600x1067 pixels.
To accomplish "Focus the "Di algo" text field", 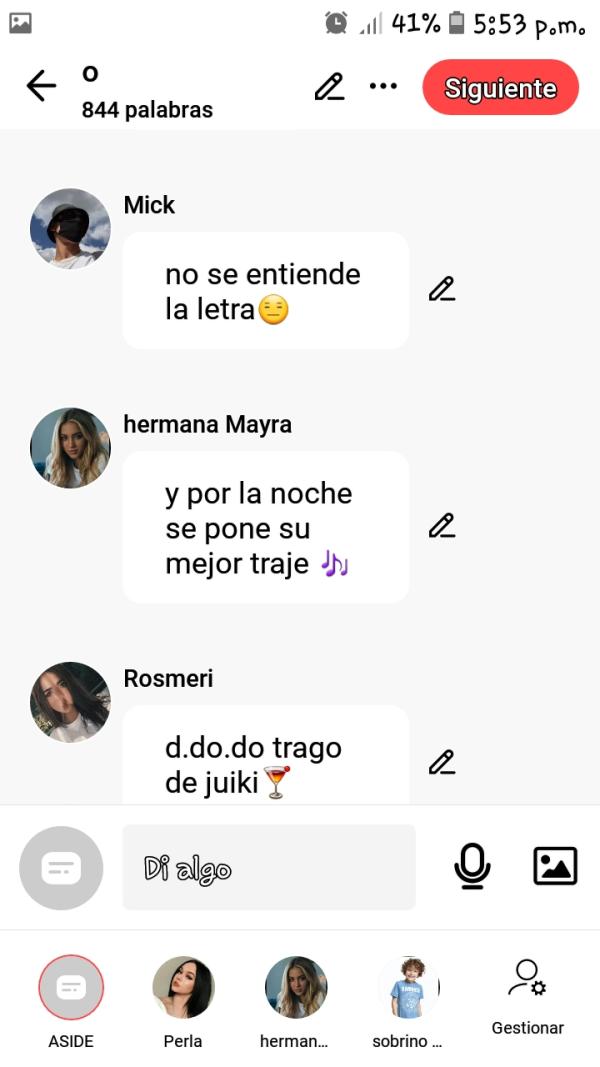I will (x=268, y=868).
